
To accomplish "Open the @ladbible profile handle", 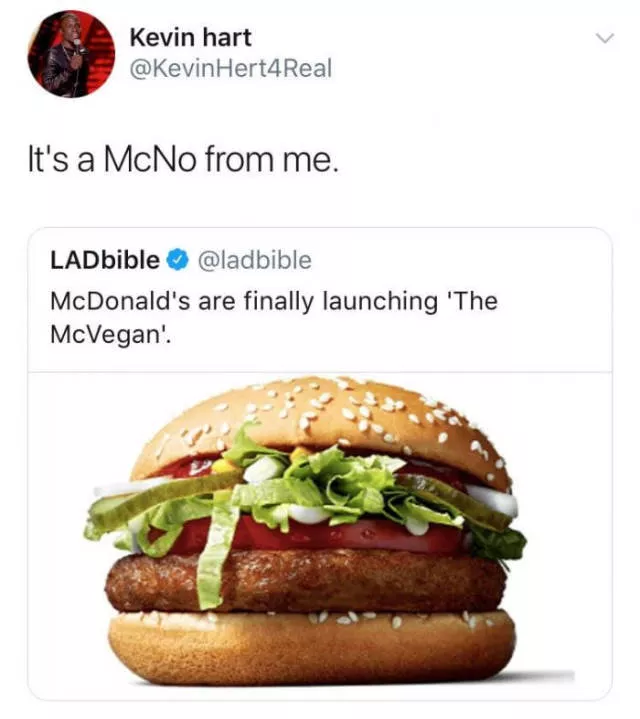I will pos(257,260).
